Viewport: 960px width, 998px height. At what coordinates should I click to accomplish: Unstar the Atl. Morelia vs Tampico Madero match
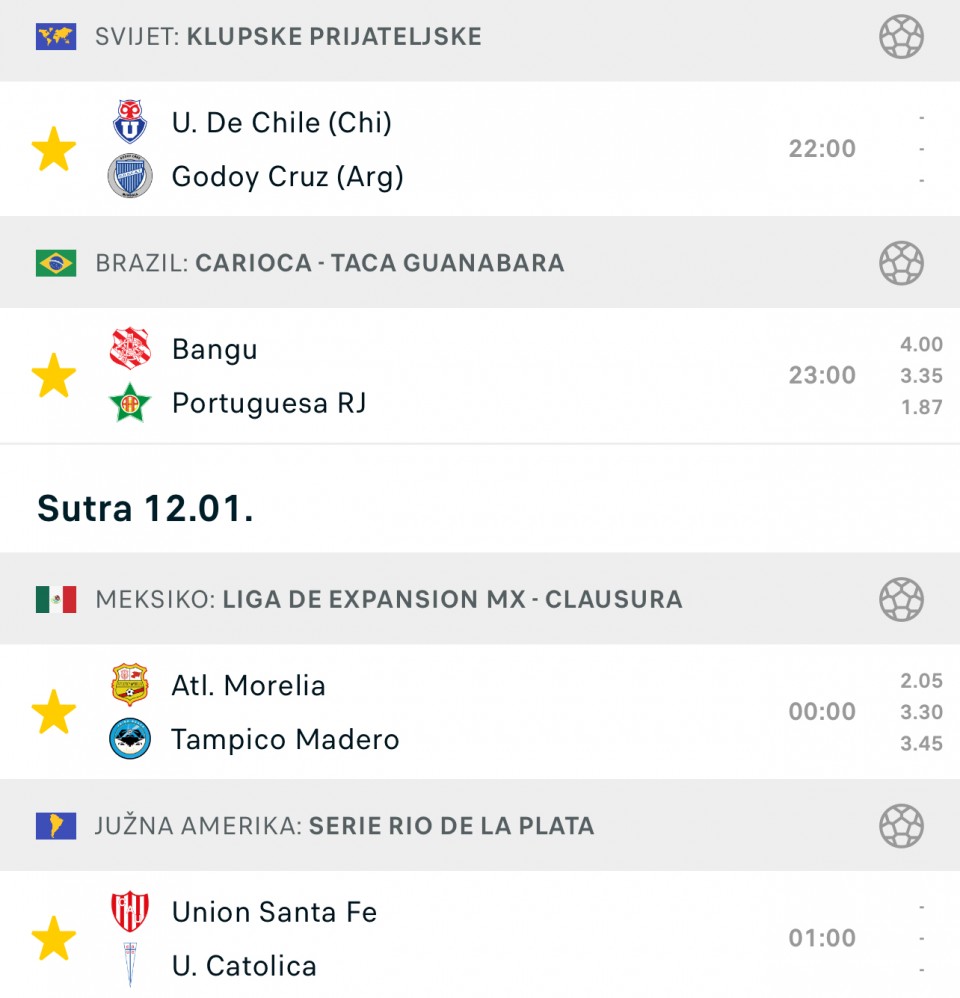click(x=54, y=712)
